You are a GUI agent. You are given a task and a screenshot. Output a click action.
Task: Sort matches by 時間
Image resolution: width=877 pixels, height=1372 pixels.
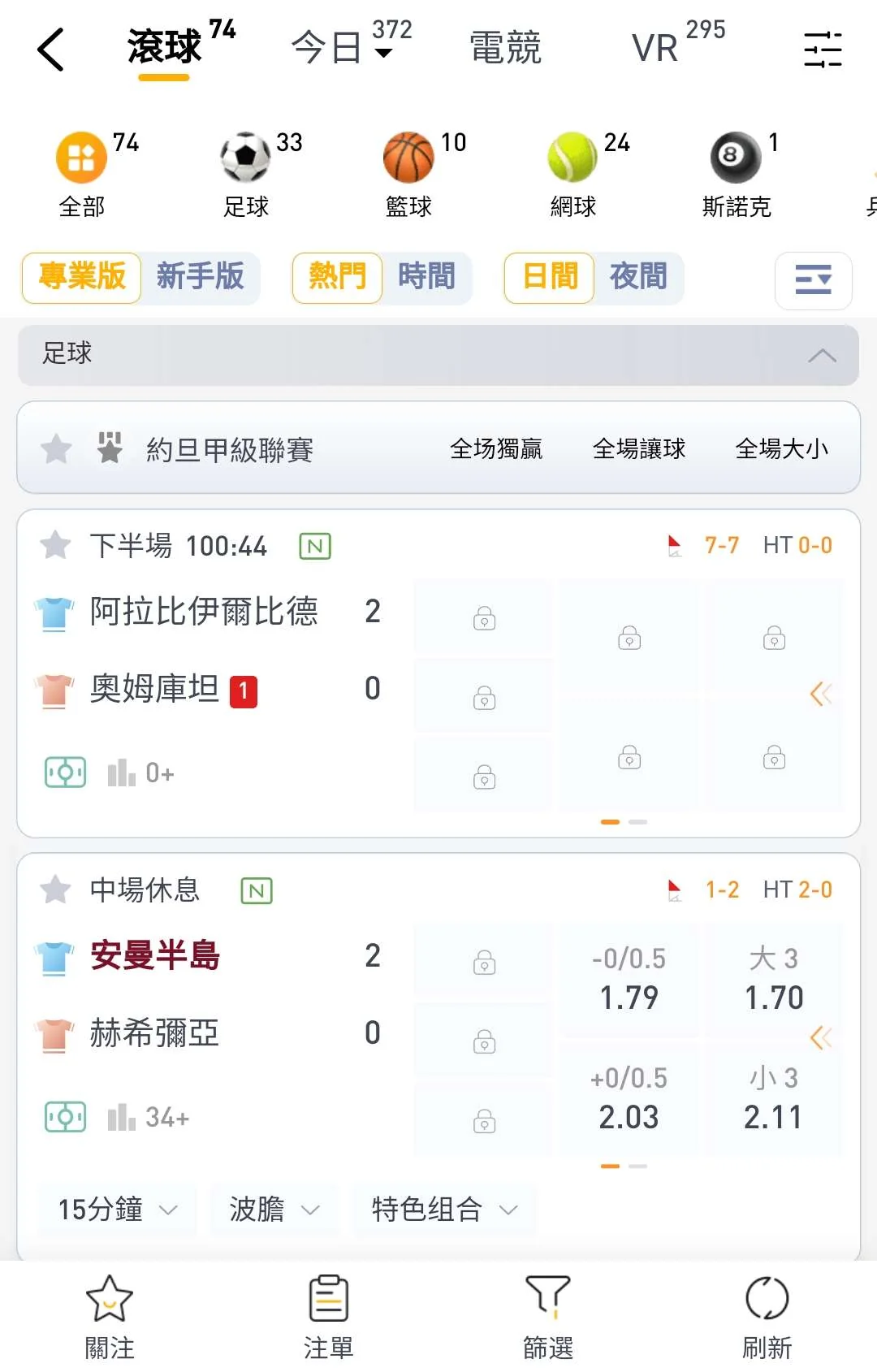point(426,277)
